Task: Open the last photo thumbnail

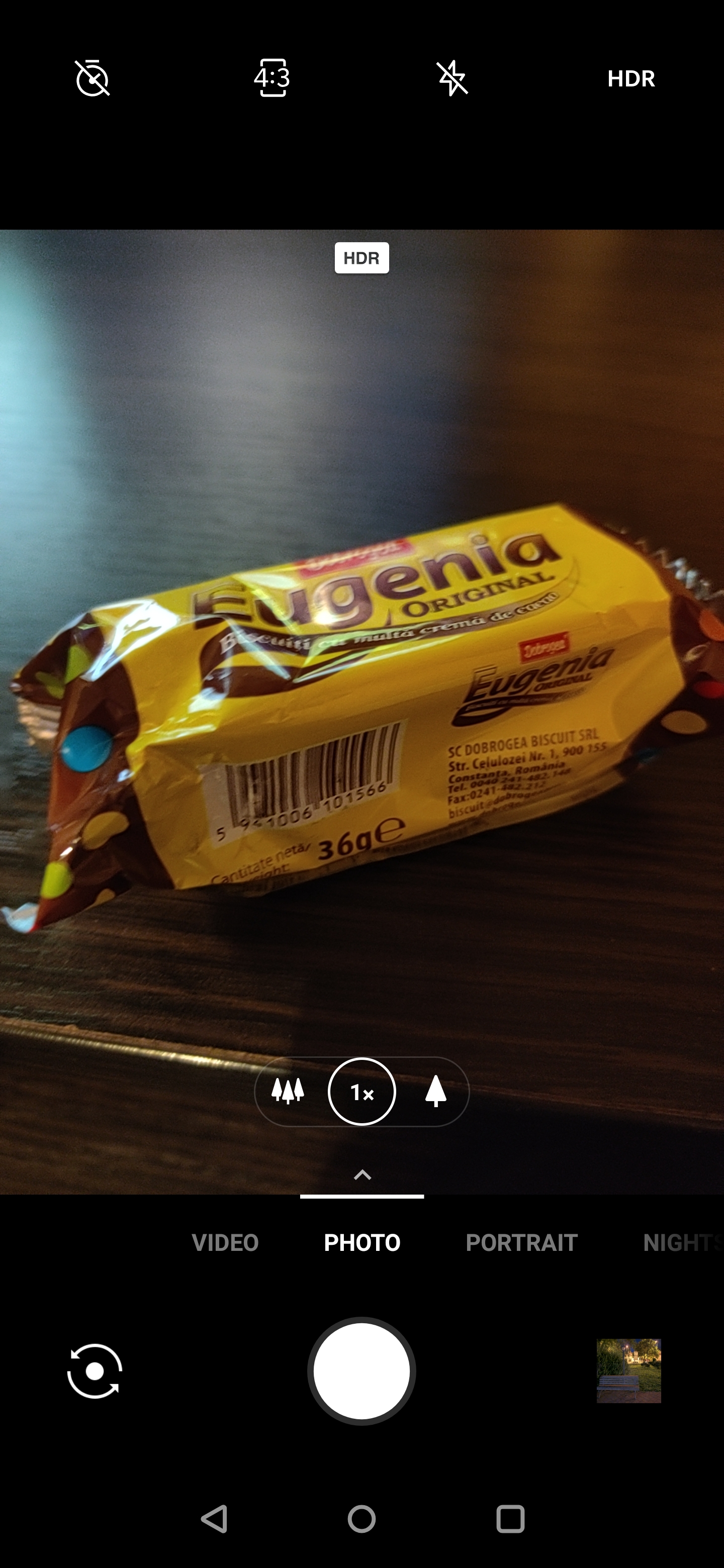Action: (628, 1371)
